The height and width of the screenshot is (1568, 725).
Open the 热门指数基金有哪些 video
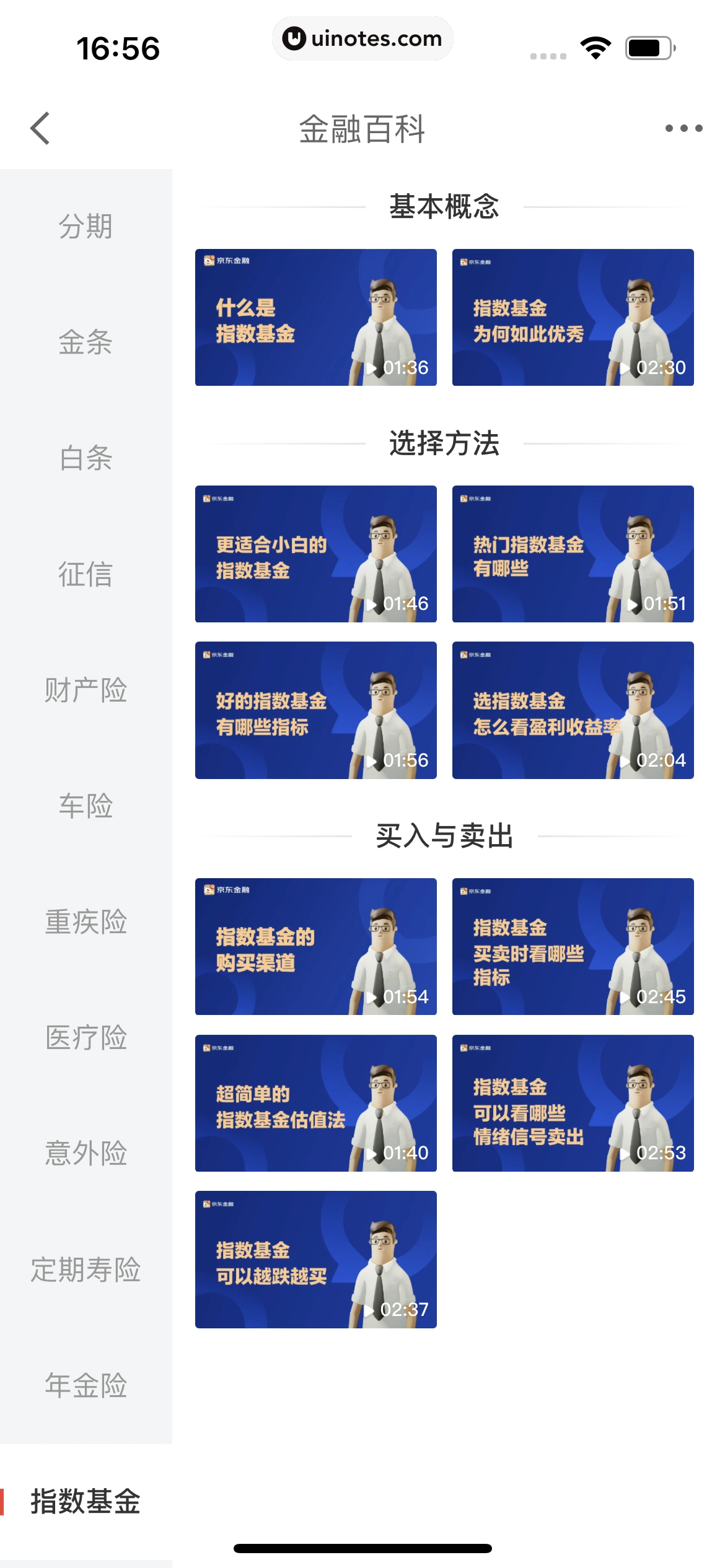coord(573,554)
